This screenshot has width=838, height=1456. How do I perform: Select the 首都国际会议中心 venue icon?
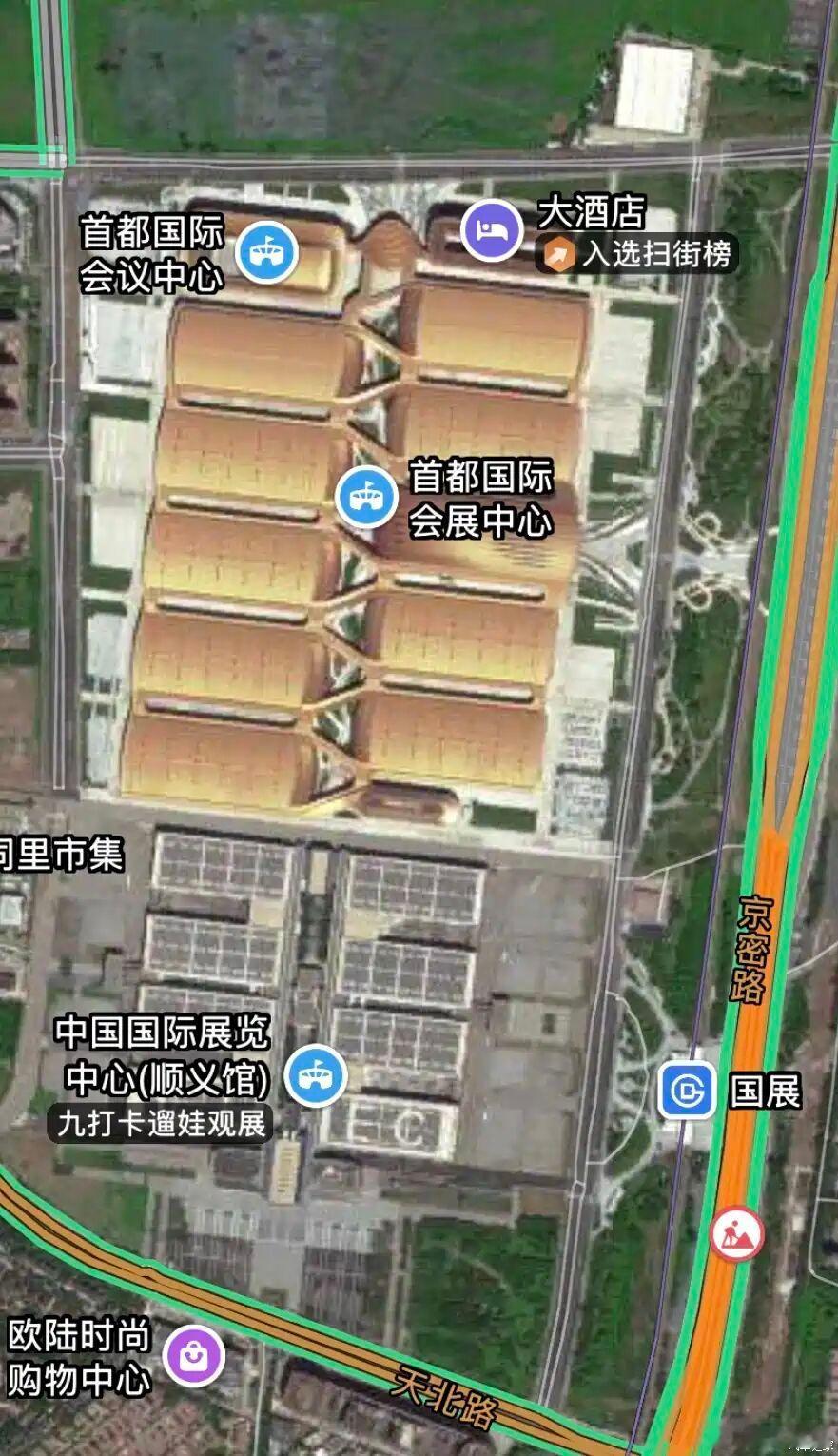[x=268, y=251]
